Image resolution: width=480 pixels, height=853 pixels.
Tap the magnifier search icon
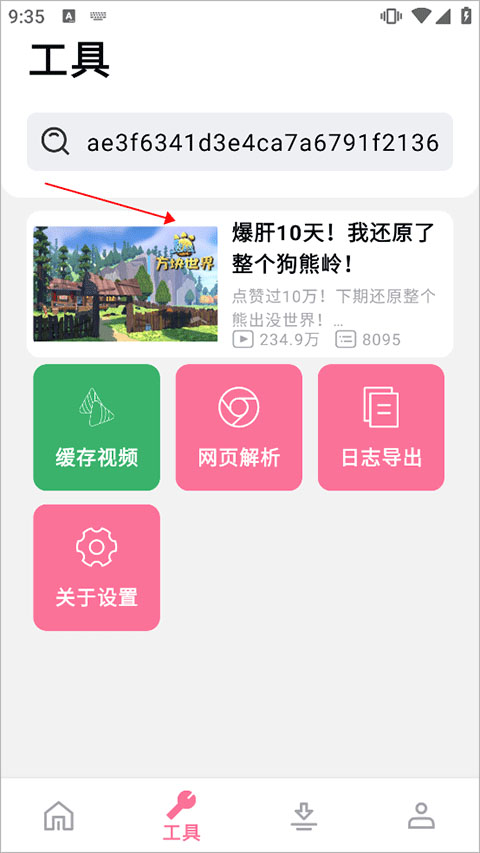(x=55, y=142)
